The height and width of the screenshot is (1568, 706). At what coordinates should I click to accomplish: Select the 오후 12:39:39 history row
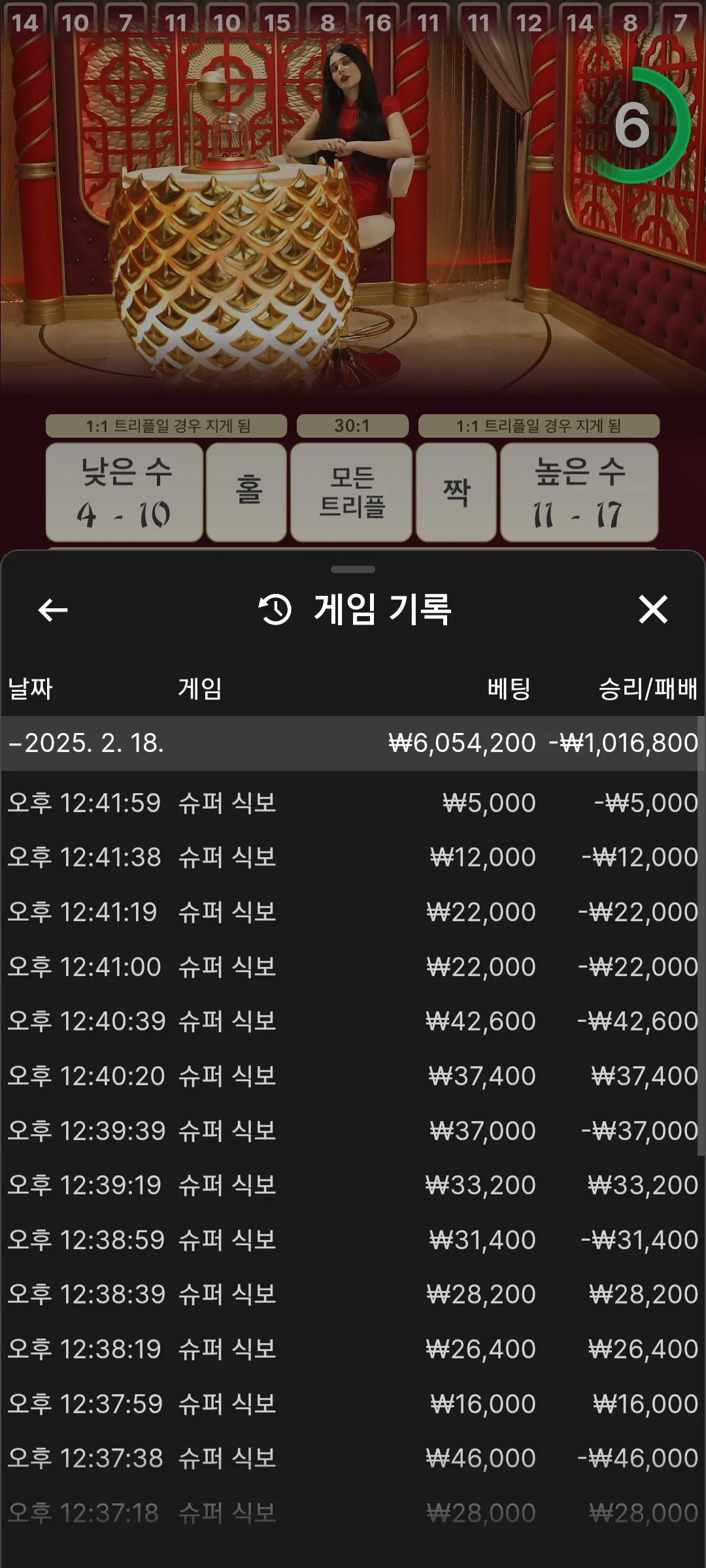(353, 1131)
